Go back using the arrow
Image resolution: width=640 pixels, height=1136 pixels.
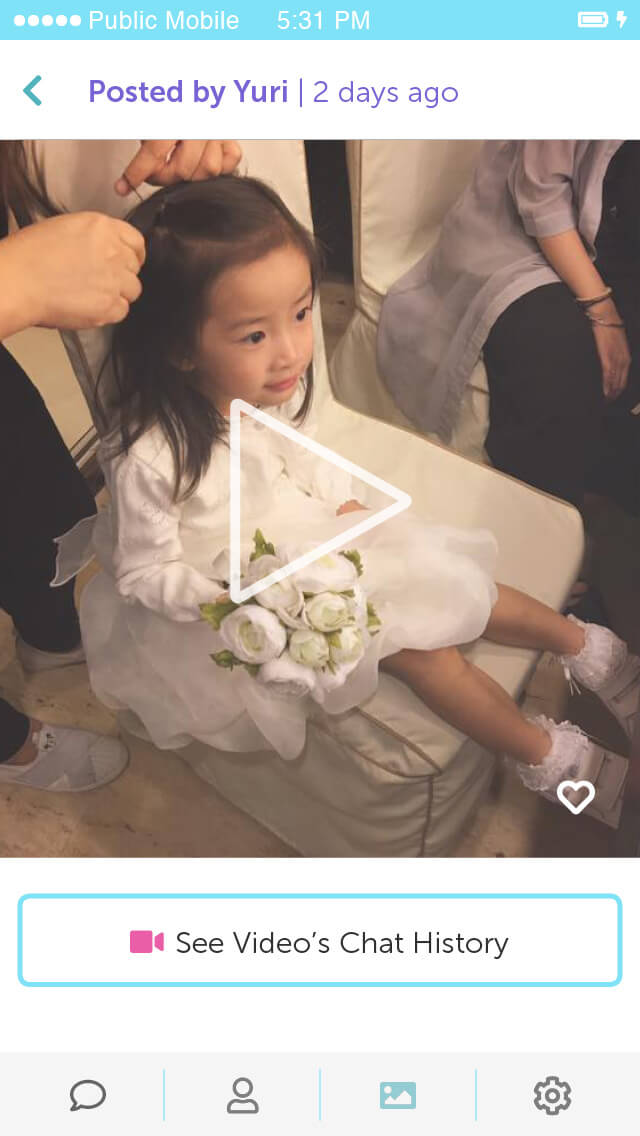(x=33, y=92)
